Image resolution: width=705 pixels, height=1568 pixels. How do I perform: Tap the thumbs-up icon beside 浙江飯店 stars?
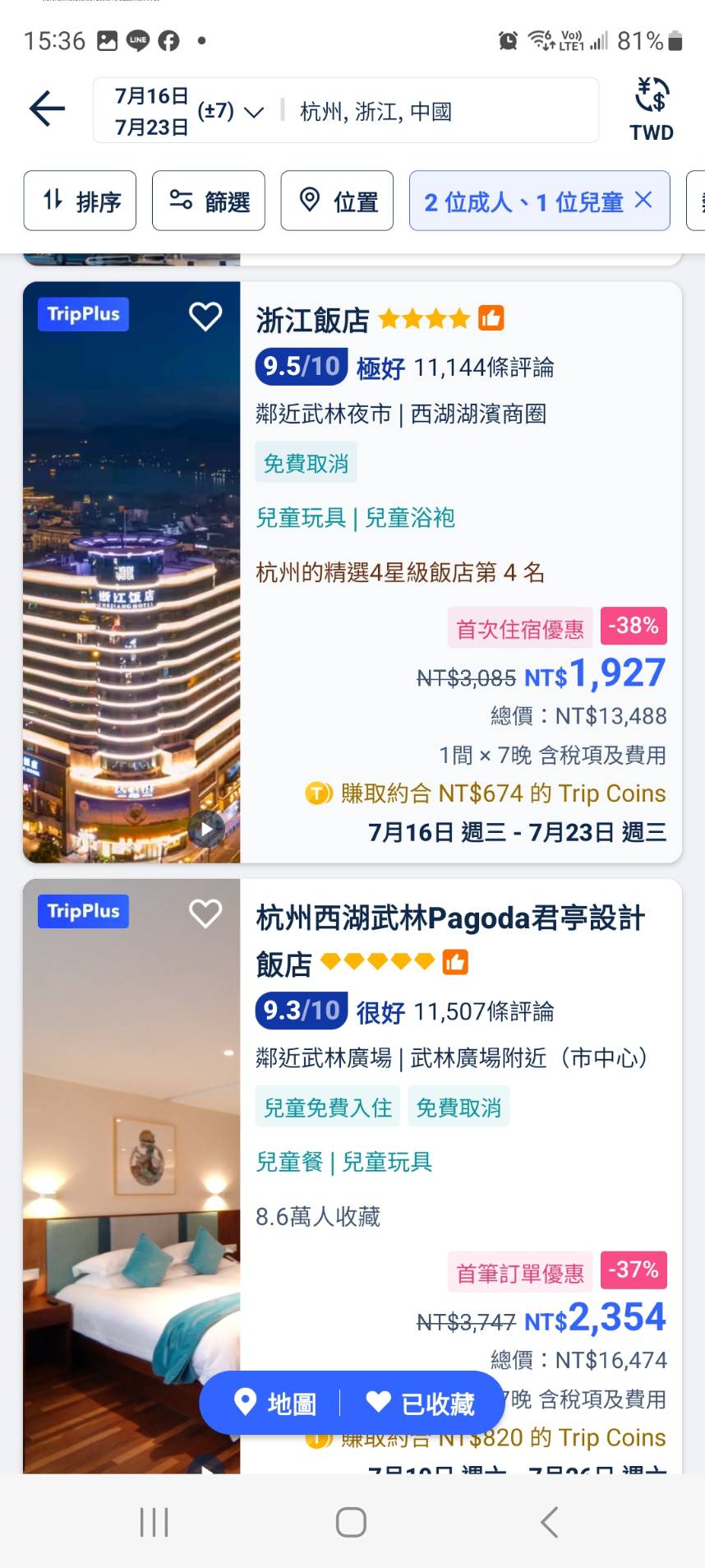tap(491, 317)
